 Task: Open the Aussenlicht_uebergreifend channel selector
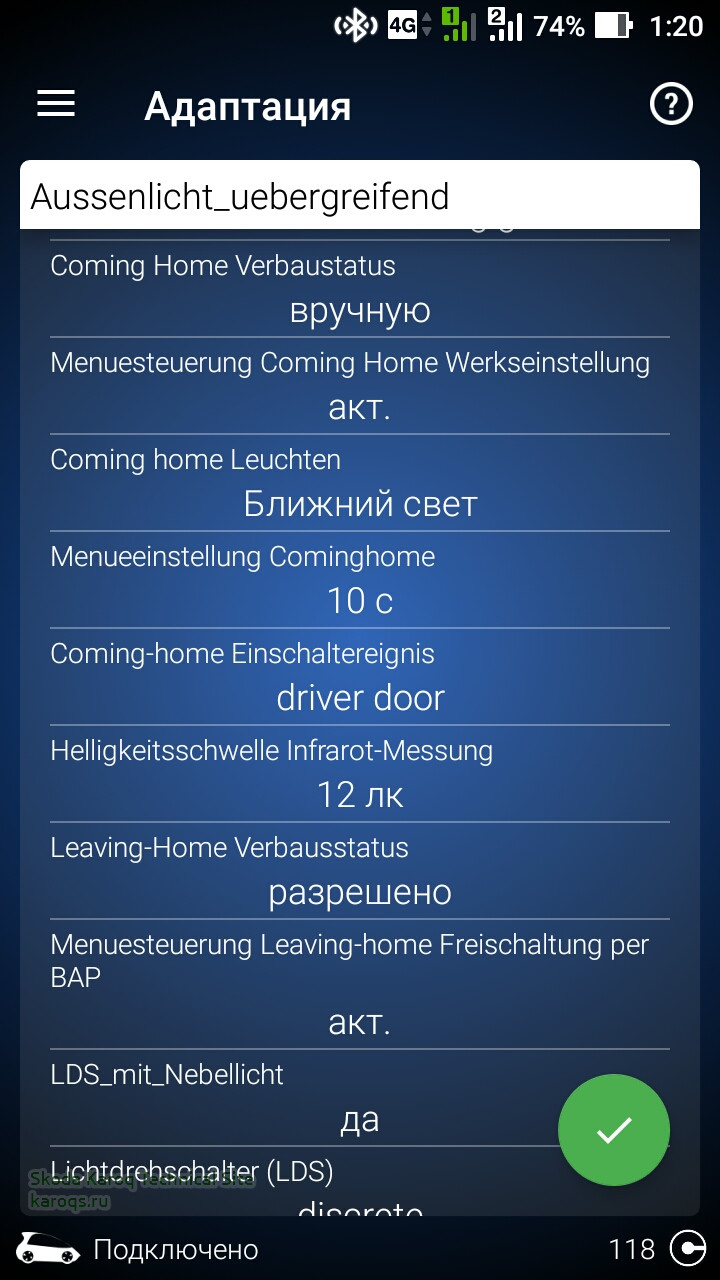[360, 196]
